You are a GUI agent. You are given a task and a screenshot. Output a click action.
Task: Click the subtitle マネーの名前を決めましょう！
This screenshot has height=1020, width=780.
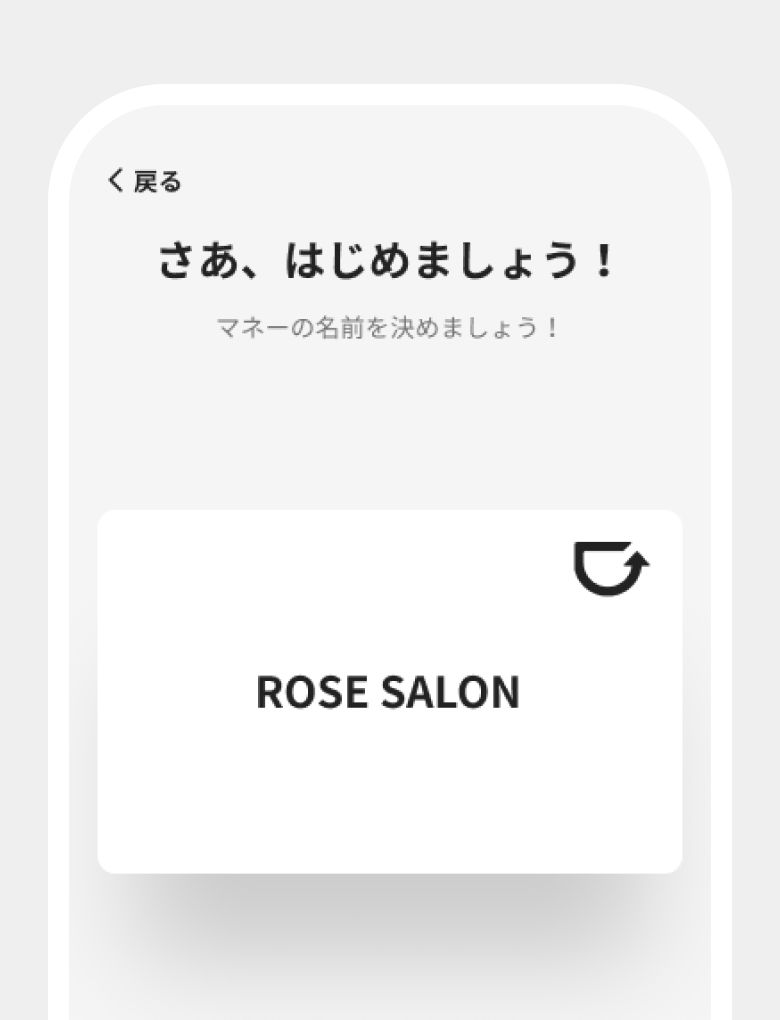[389, 324]
